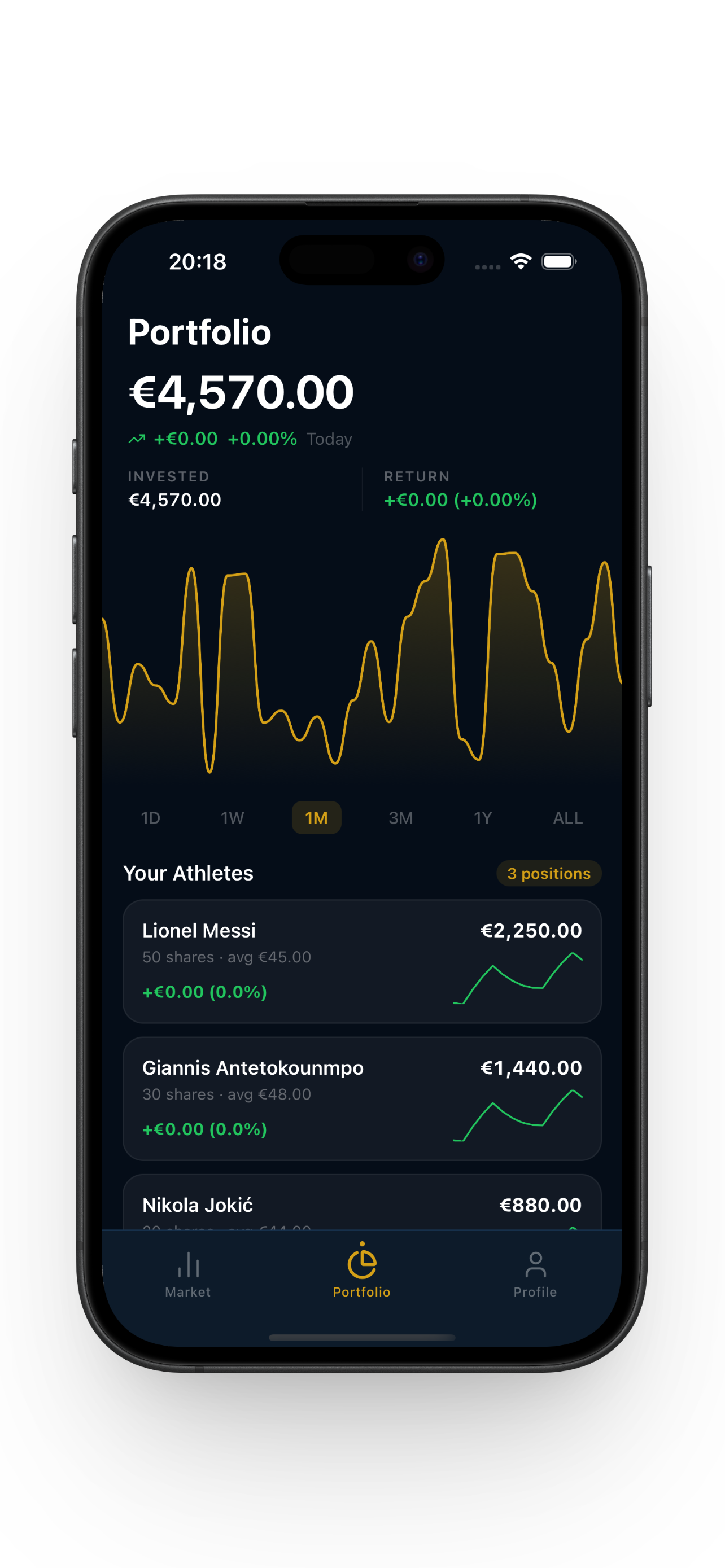Tap the Portfolio tab in bottom bar
This screenshot has height=1568, width=725.
click(x=361, y=1273)
